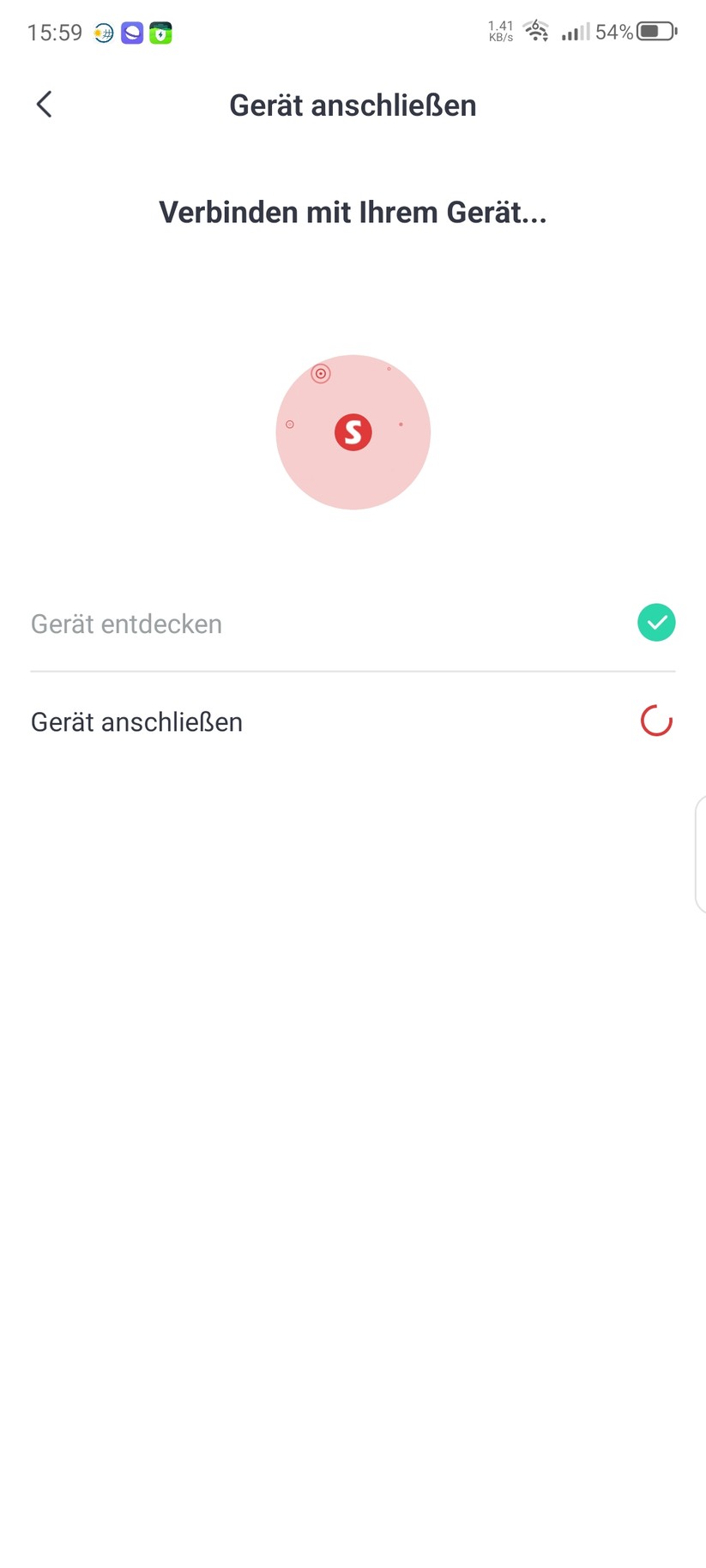706x1568 pixels.
Task: Select the Gerät entdecken step row
Action: (126, 624)
